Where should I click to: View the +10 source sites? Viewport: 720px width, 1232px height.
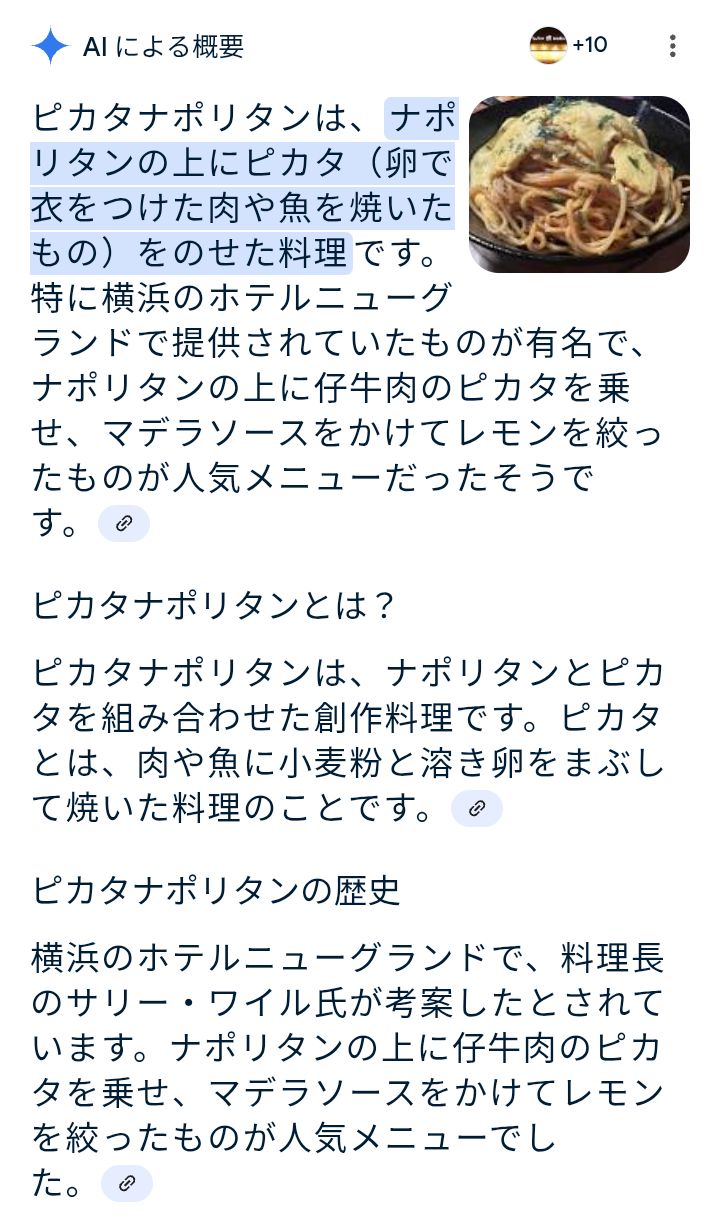568,46
